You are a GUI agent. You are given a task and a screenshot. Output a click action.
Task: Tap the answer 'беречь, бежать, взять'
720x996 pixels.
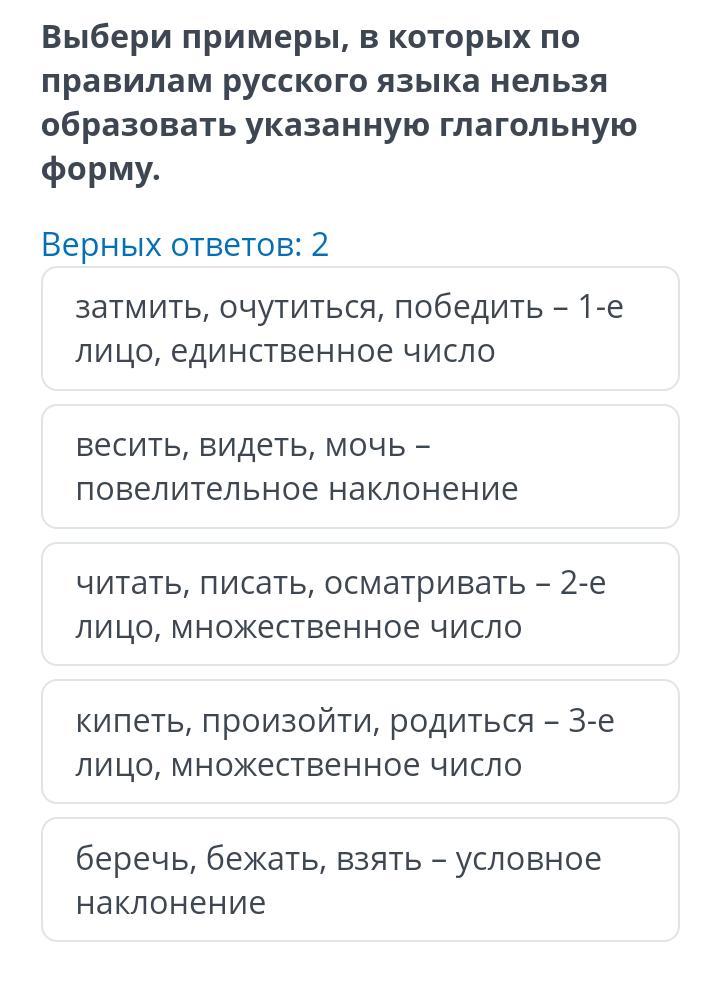tap(360, 880)
